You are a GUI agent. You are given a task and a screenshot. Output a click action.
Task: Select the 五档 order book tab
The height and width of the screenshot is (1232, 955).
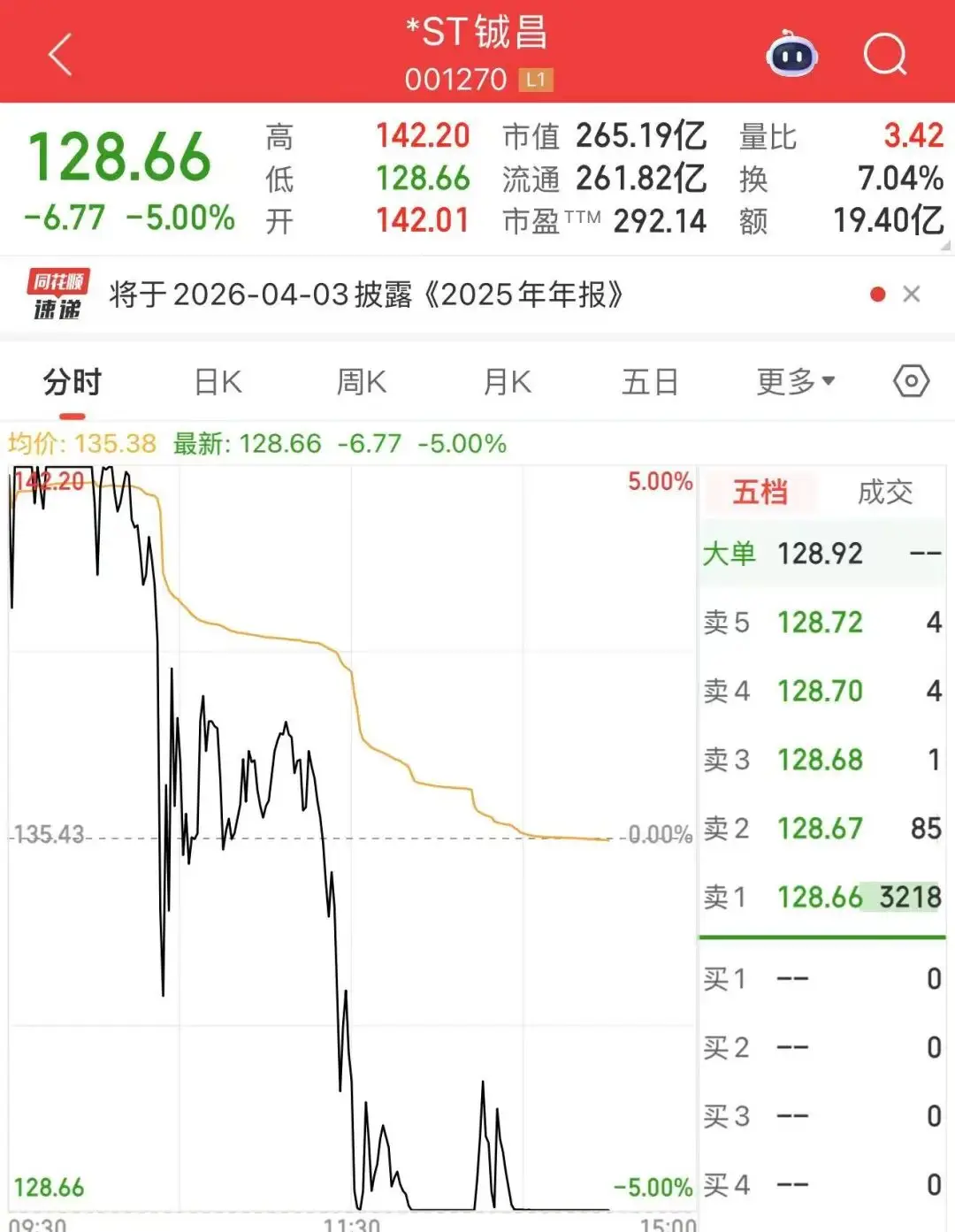point(760,492)
